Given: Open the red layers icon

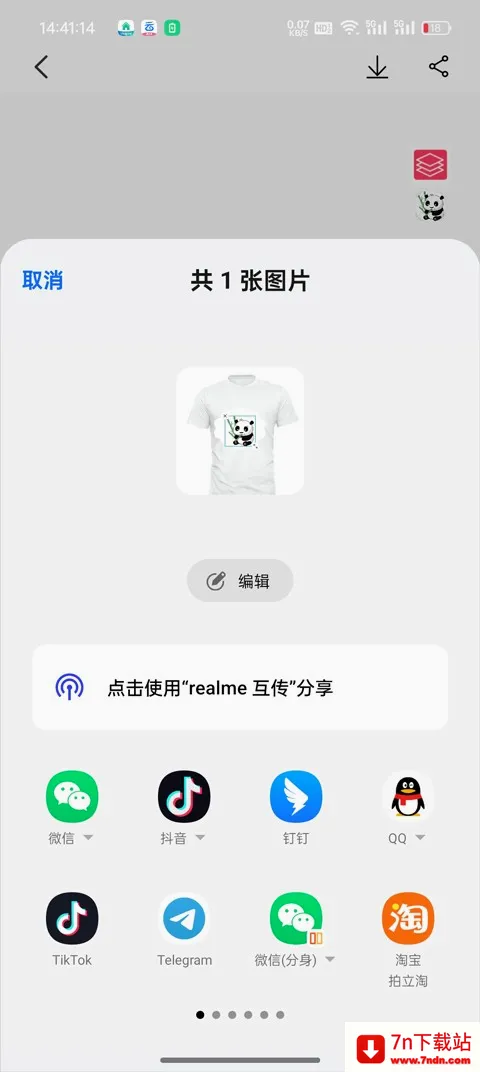Looking at the screenshot, I should point(430,165).
